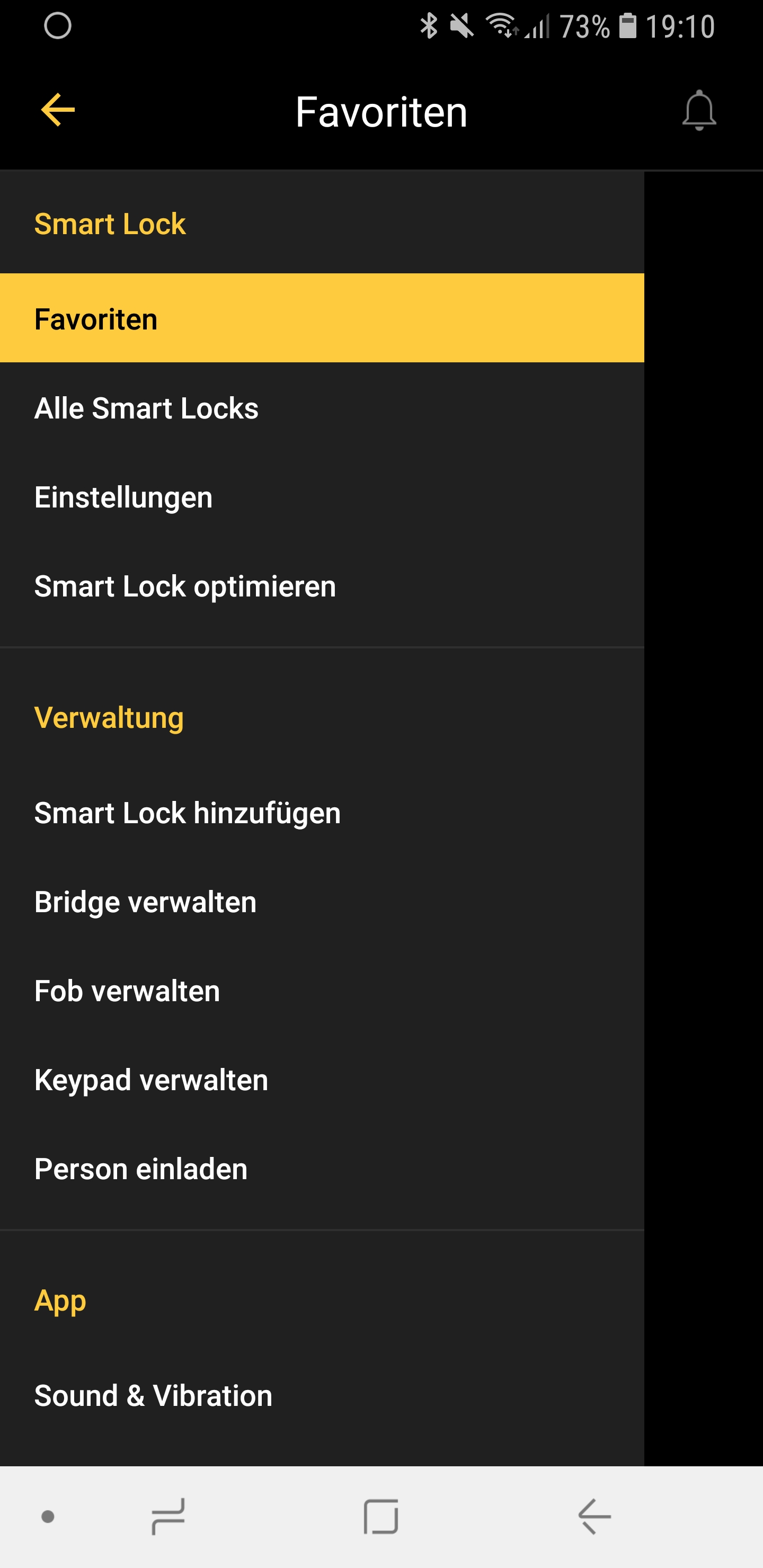
Task: Open Sound & Vibration settings
Action: tap(322, 1395)
